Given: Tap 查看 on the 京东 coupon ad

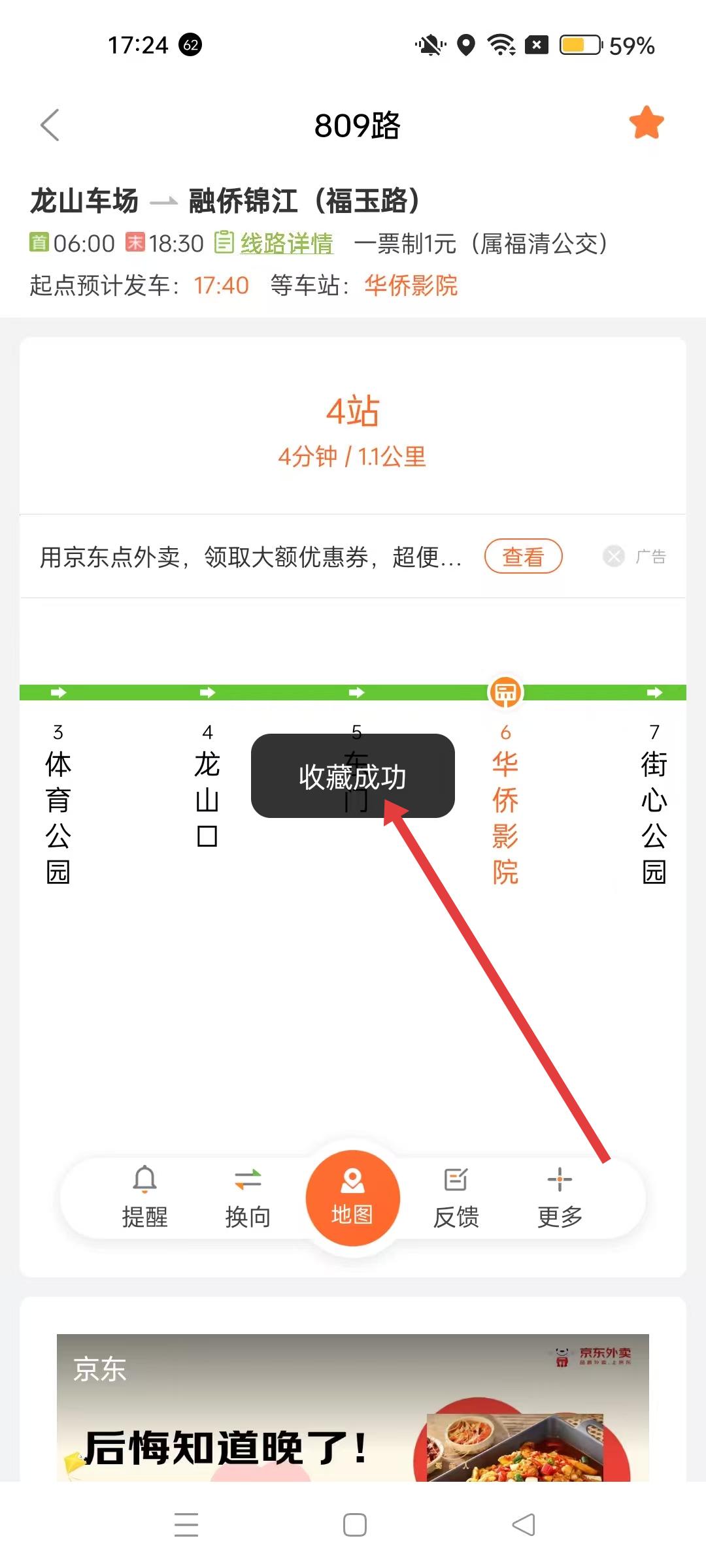Looking at the screenshot, I should (523, 557).
